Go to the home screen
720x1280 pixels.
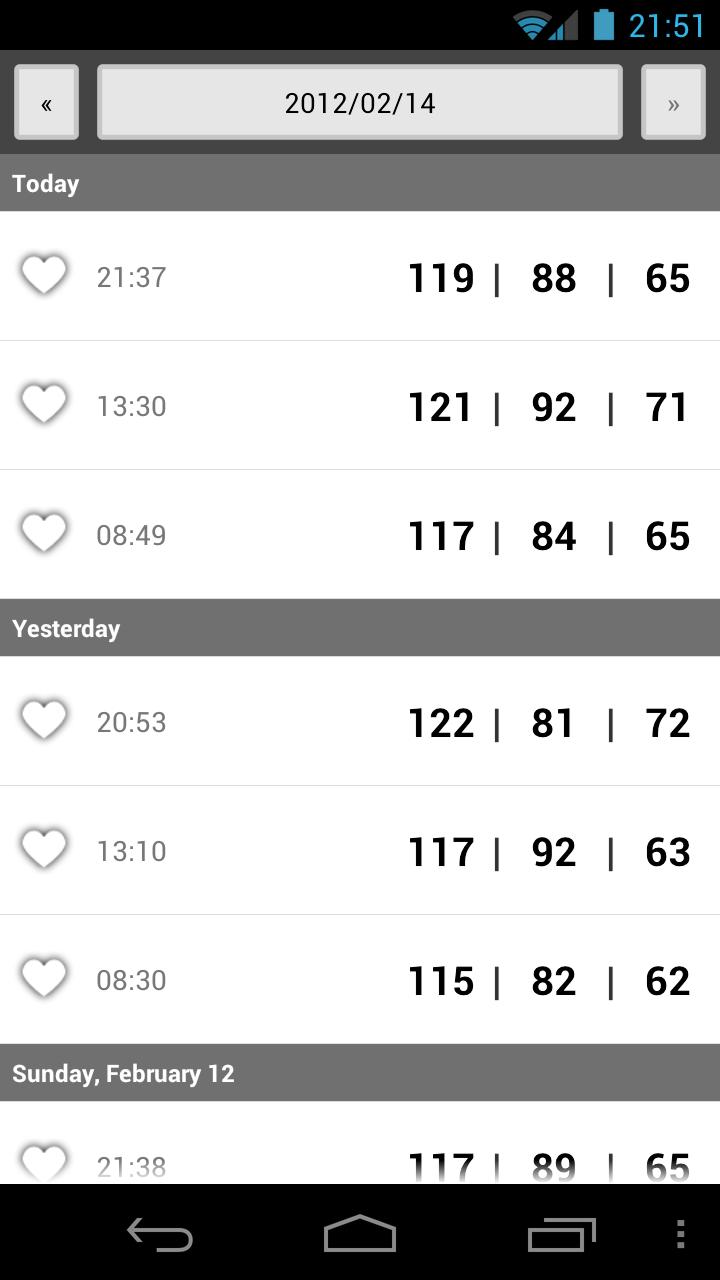[360, 1234]
